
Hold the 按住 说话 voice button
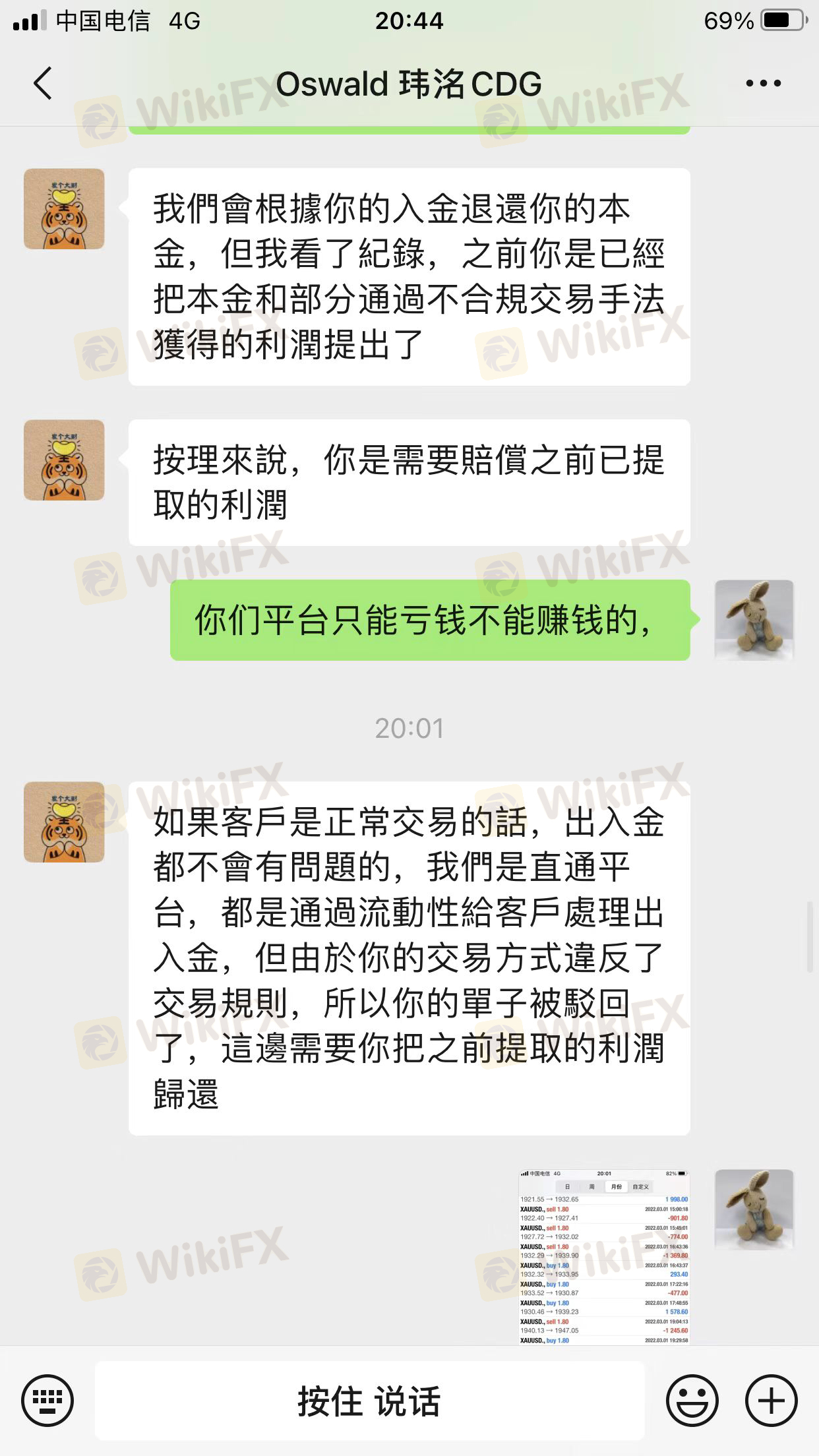369,1401
